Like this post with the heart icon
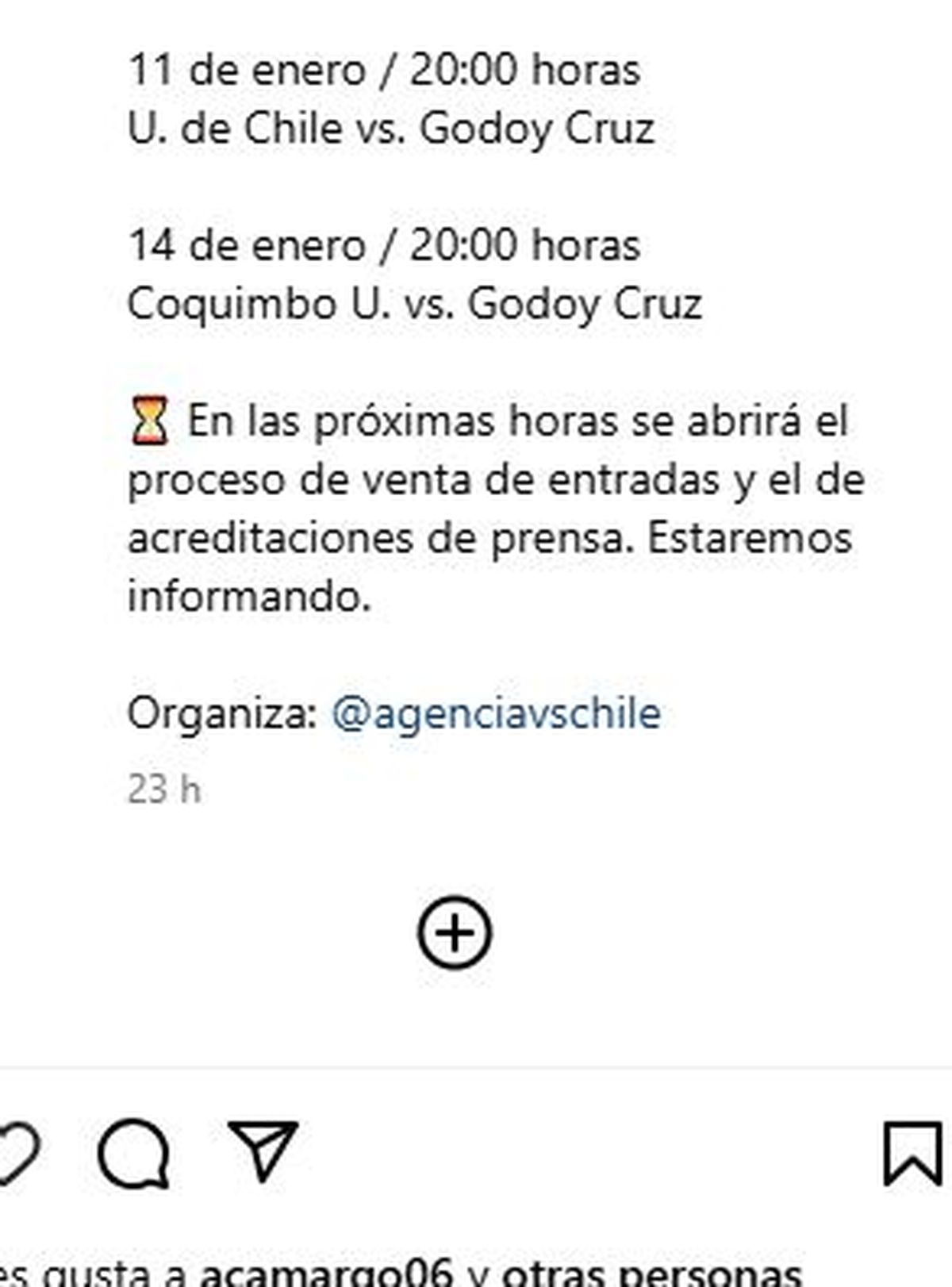 pyautogui.click(x=16, y=1152)
